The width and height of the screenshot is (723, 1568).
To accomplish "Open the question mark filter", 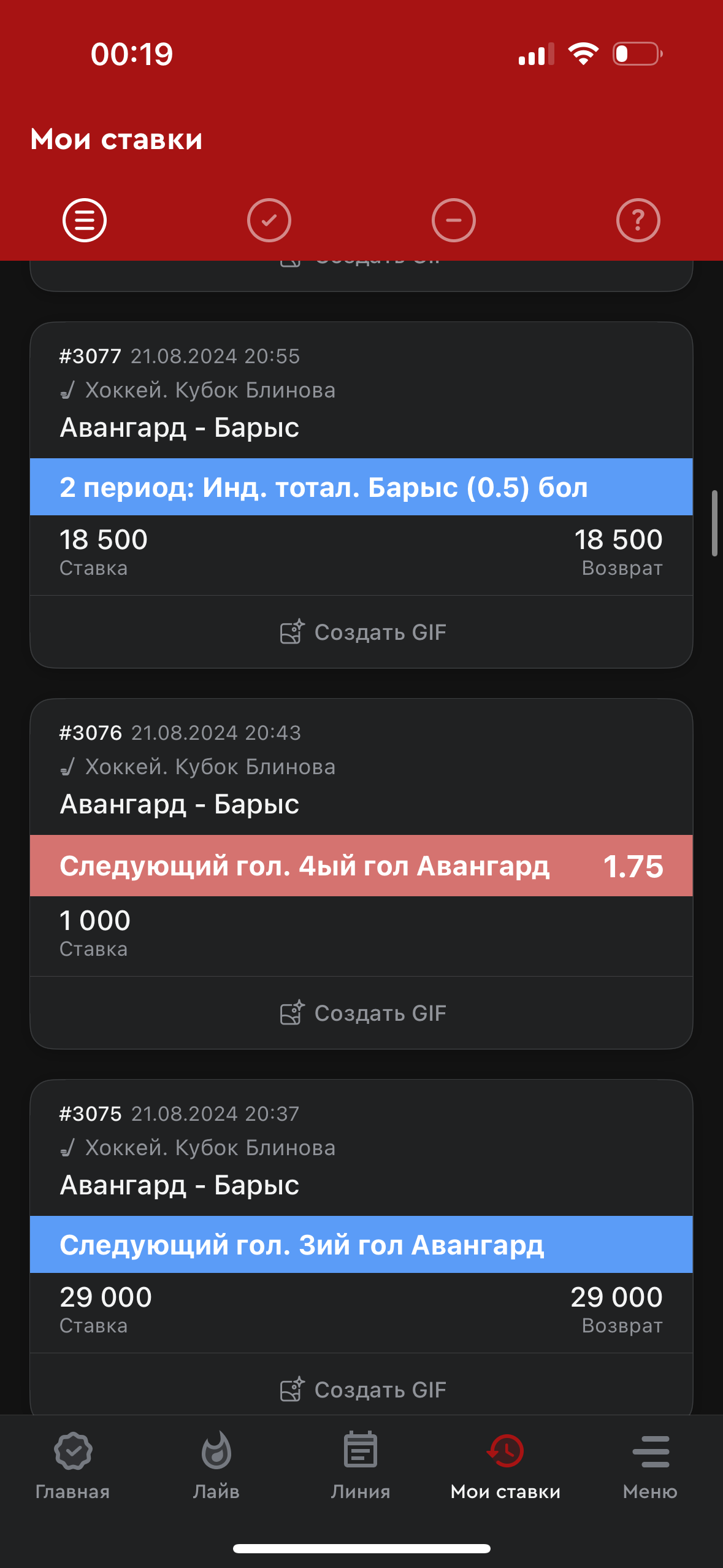I will coord(638,220).
